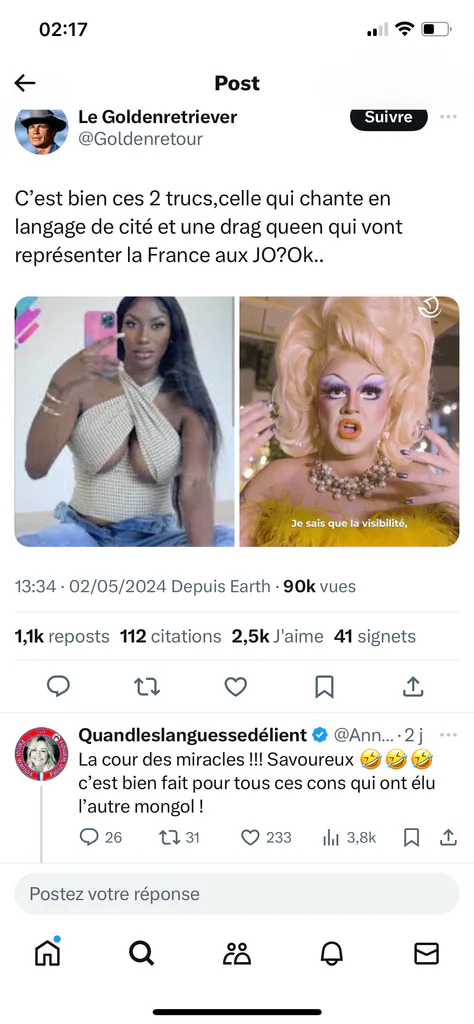Switch to the Home tab

click(47, 953)
